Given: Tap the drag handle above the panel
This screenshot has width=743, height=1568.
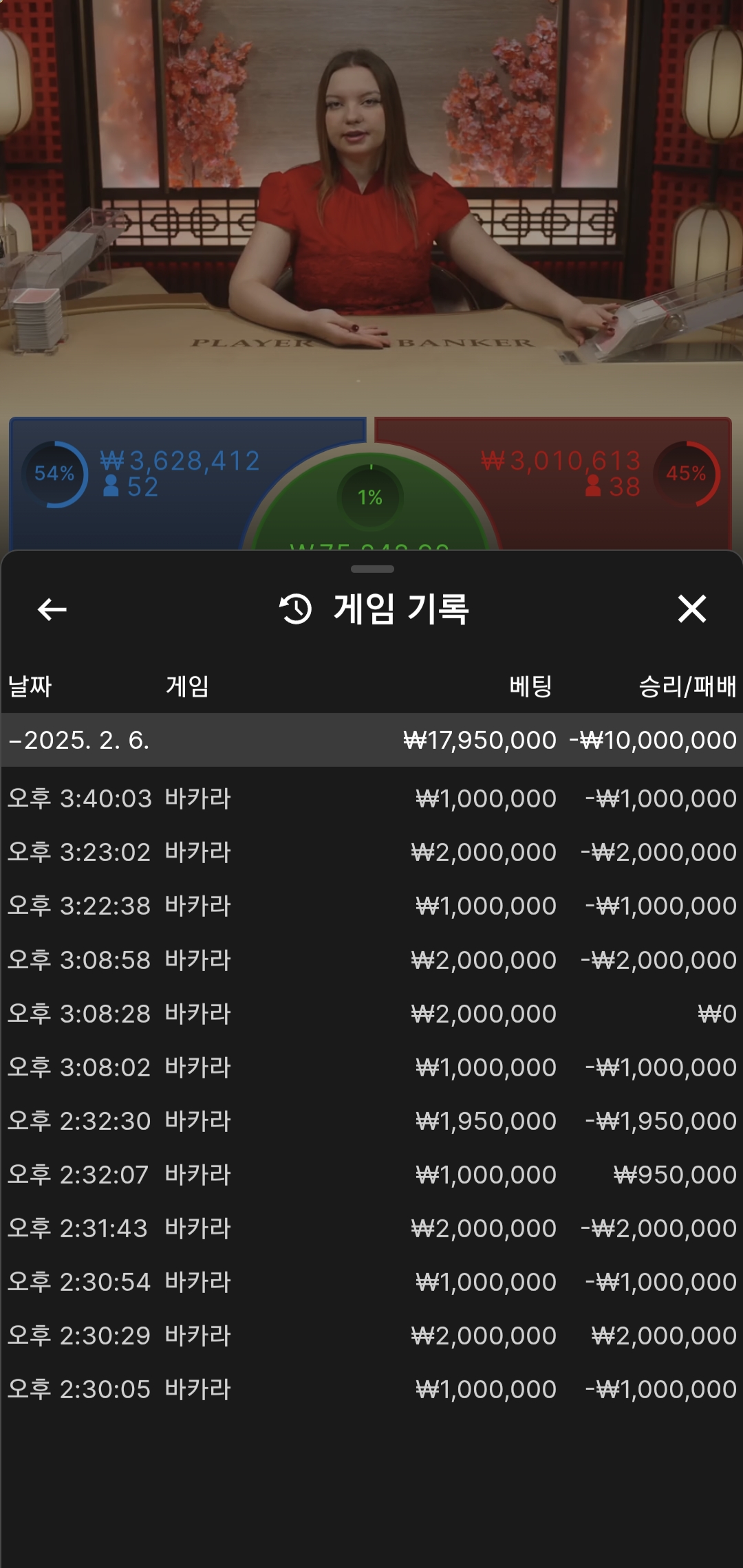Looking at the screenshot, I should 372,569.
